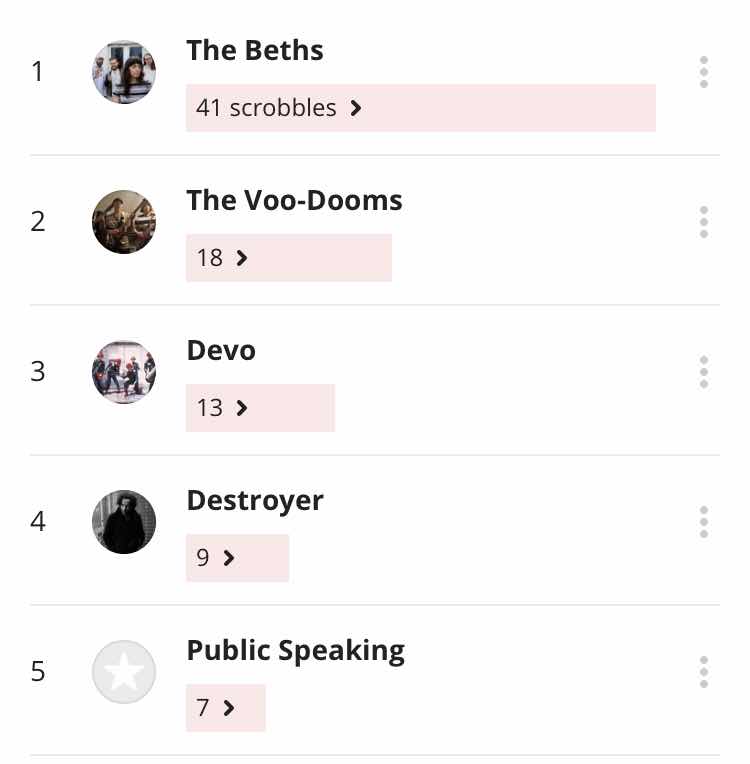Open Devo artist page
Viewport: 750px width, 764px height.
click(221, 351)
